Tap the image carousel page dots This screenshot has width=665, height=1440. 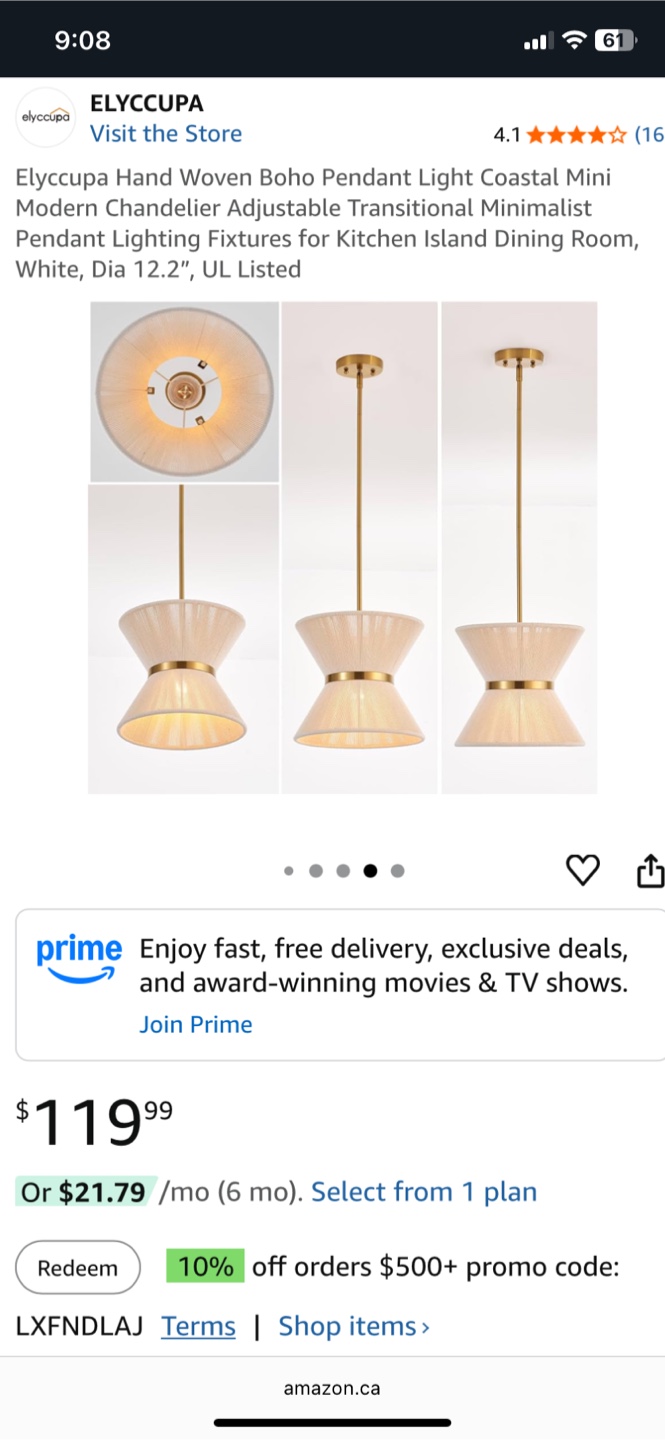coord(343,871)
